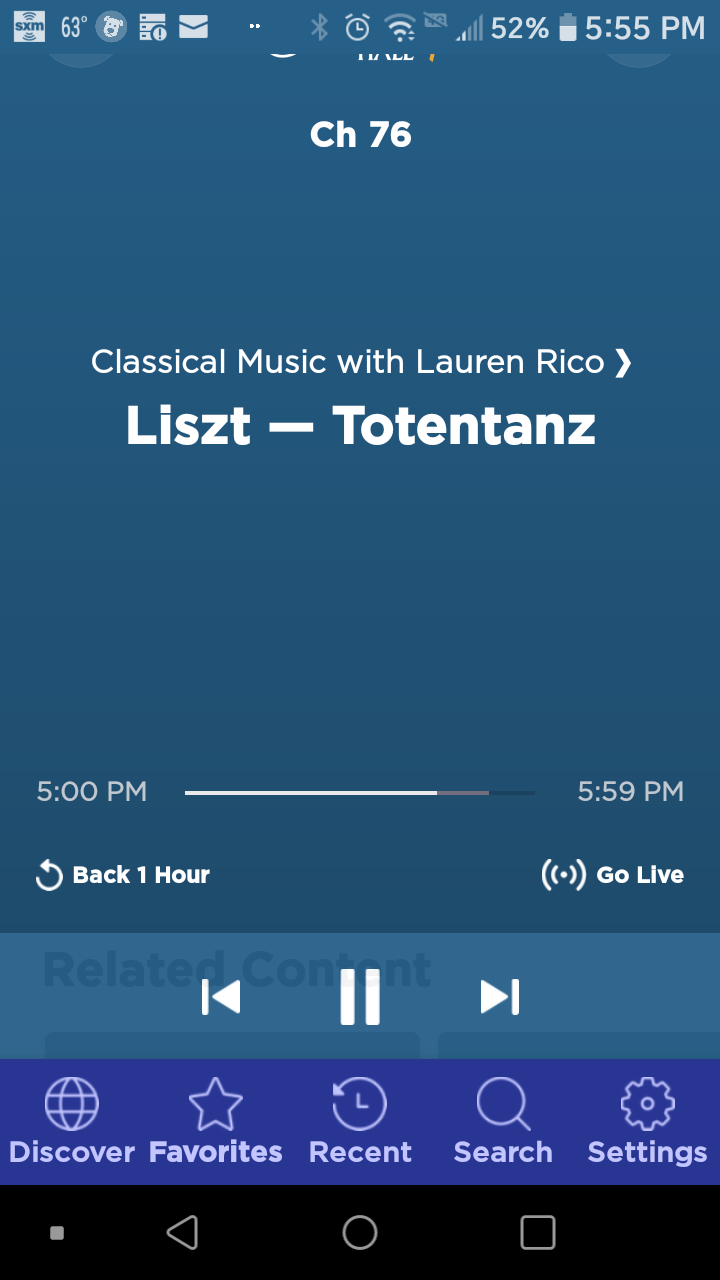The image size is (720, 1280).
Task: Open the Favorites tab
Action: click(216, 1122)
